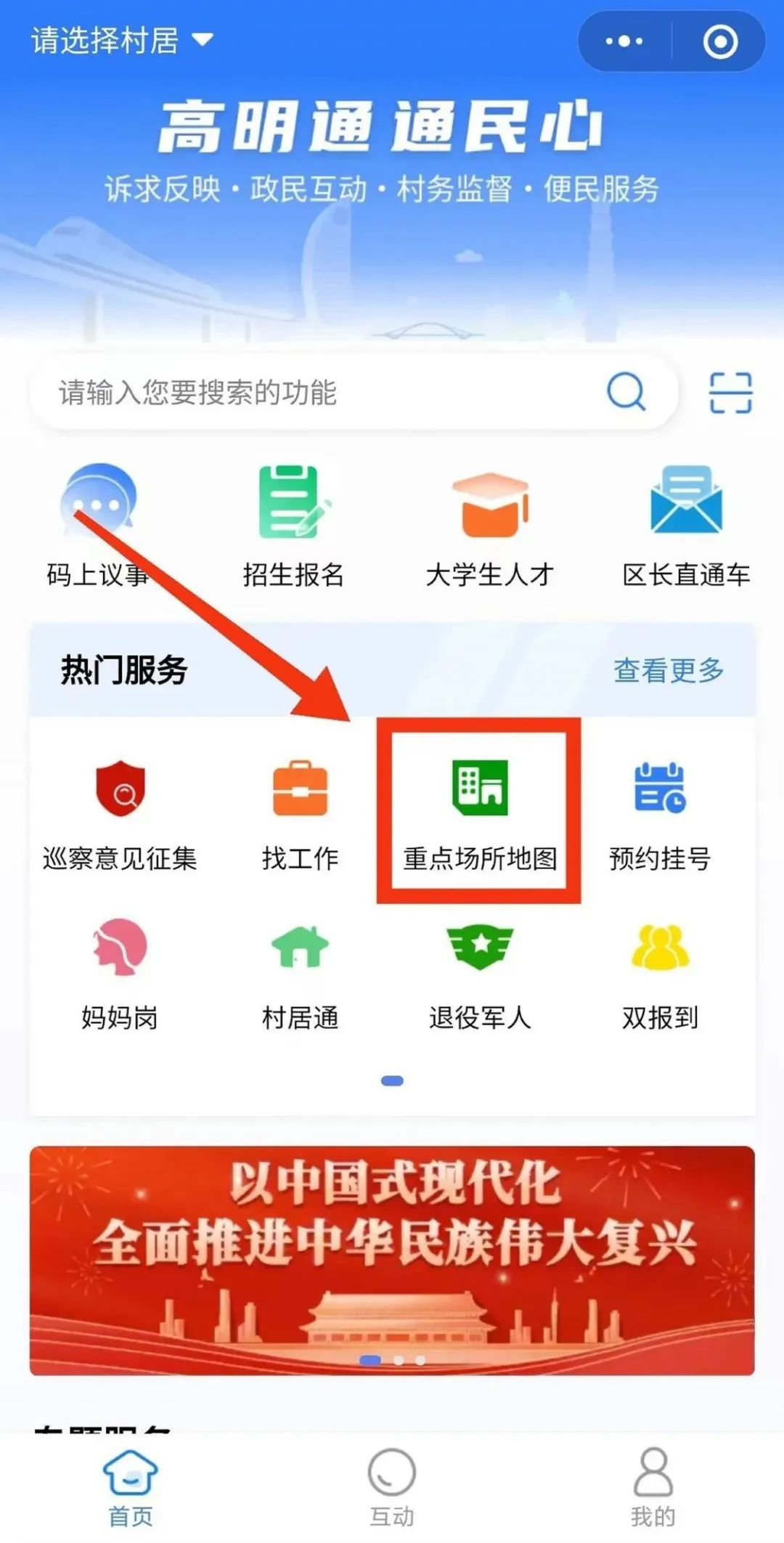
Task: Open 码上议事
Action: pyautogui.click(x=98, y=526)
